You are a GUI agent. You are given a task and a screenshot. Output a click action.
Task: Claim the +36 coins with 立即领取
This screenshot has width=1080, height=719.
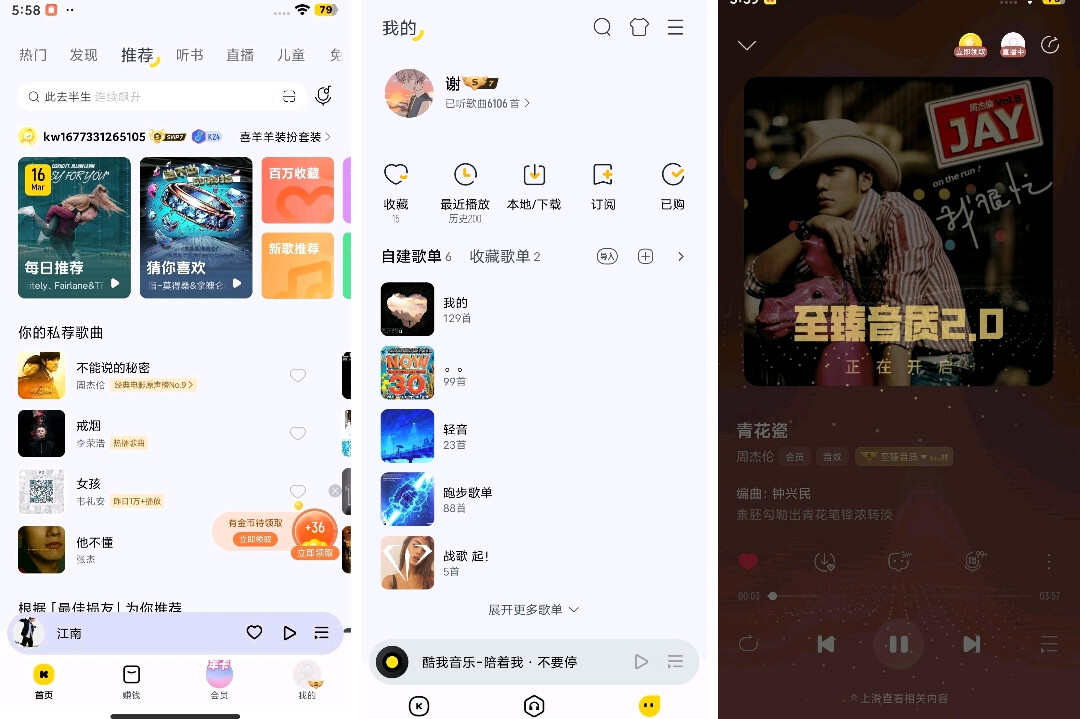coord(314,552)
